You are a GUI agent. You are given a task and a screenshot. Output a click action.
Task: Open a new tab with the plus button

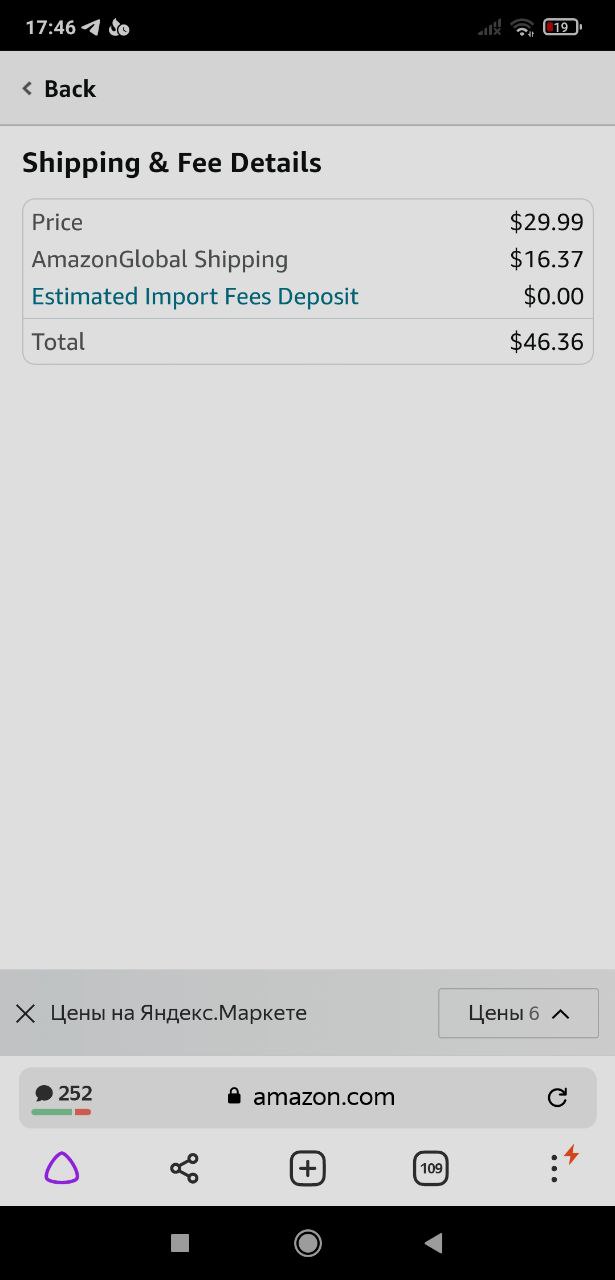[308, 1168]
